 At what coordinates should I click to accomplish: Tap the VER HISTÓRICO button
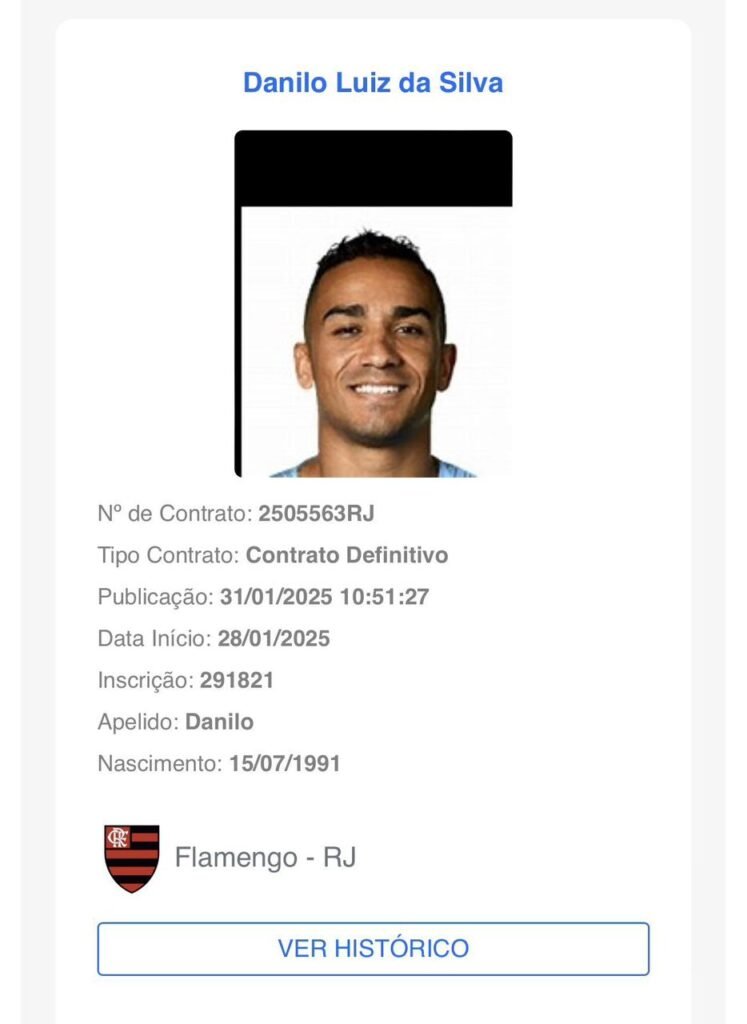click(x=373, y=948)
